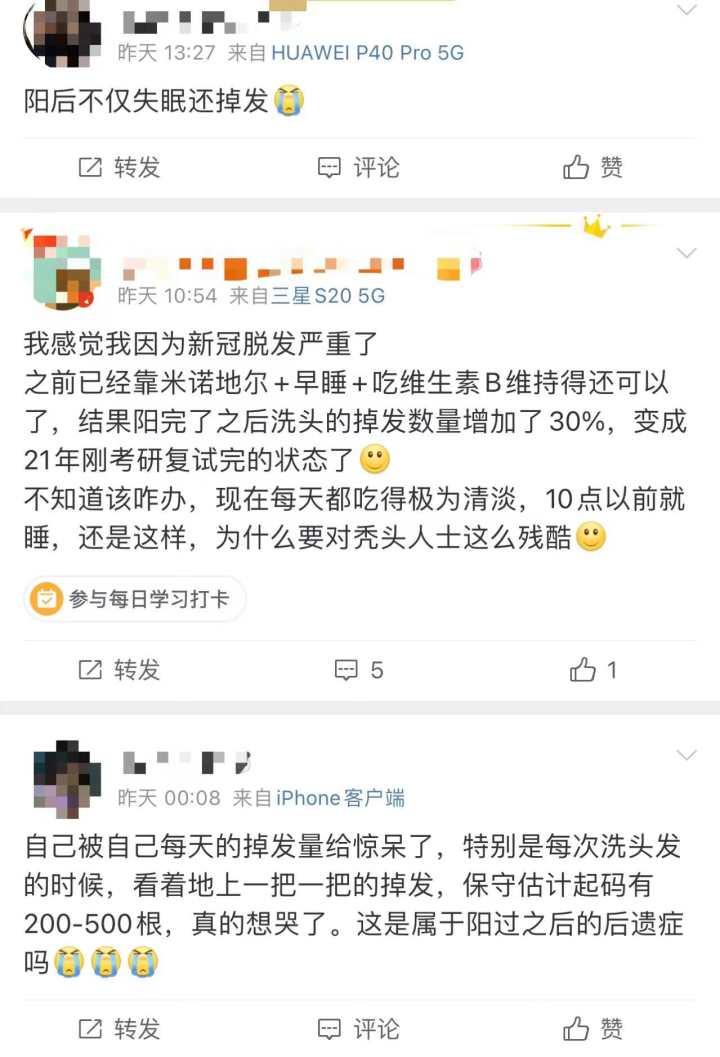The height and width of the screenshot is (1057, 720).
Task: Repost the 00:08 post about 掉发量
Action: pyautogui.click(x=119, y=1028)
